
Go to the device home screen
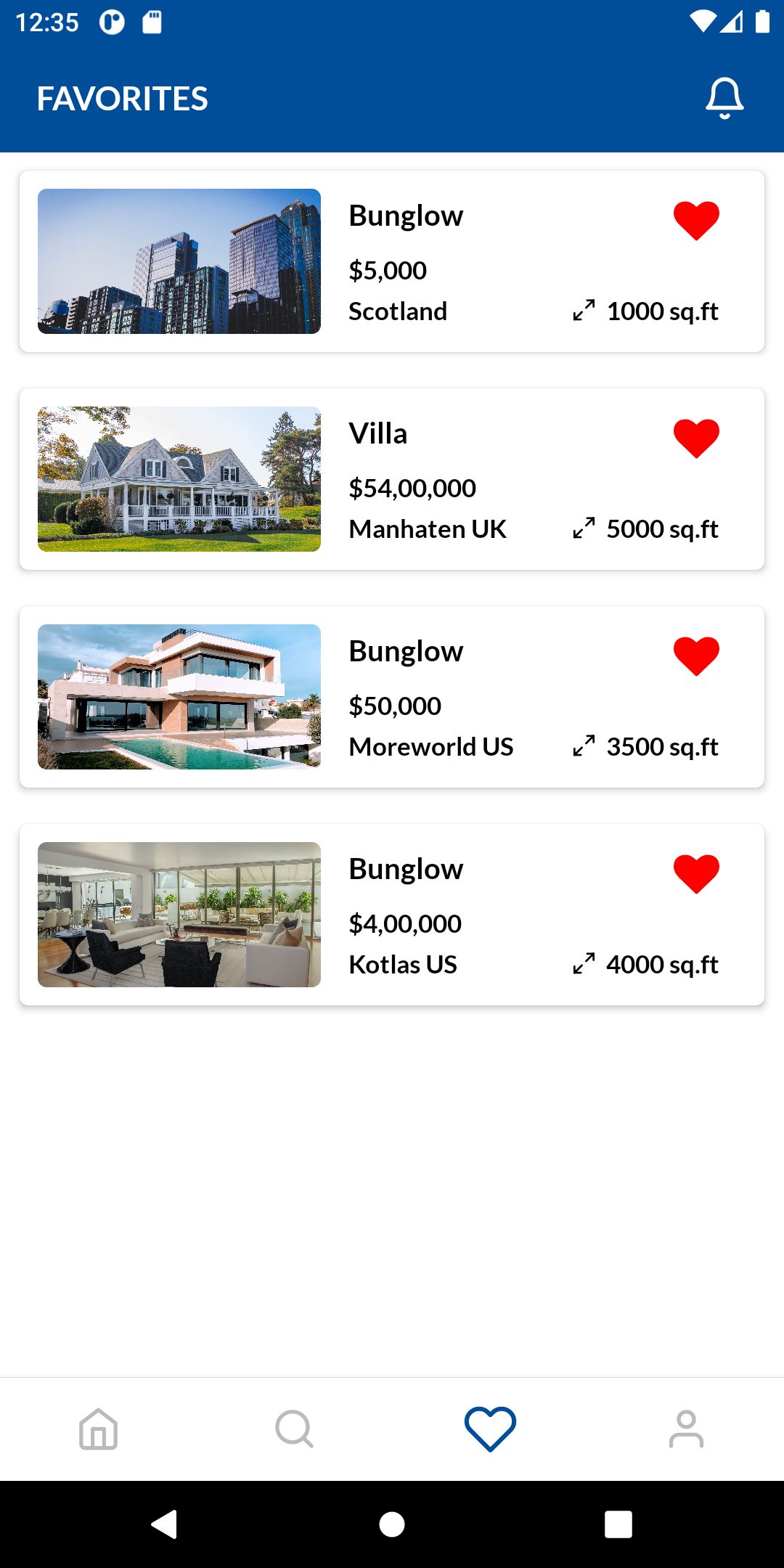point(392,1524)
